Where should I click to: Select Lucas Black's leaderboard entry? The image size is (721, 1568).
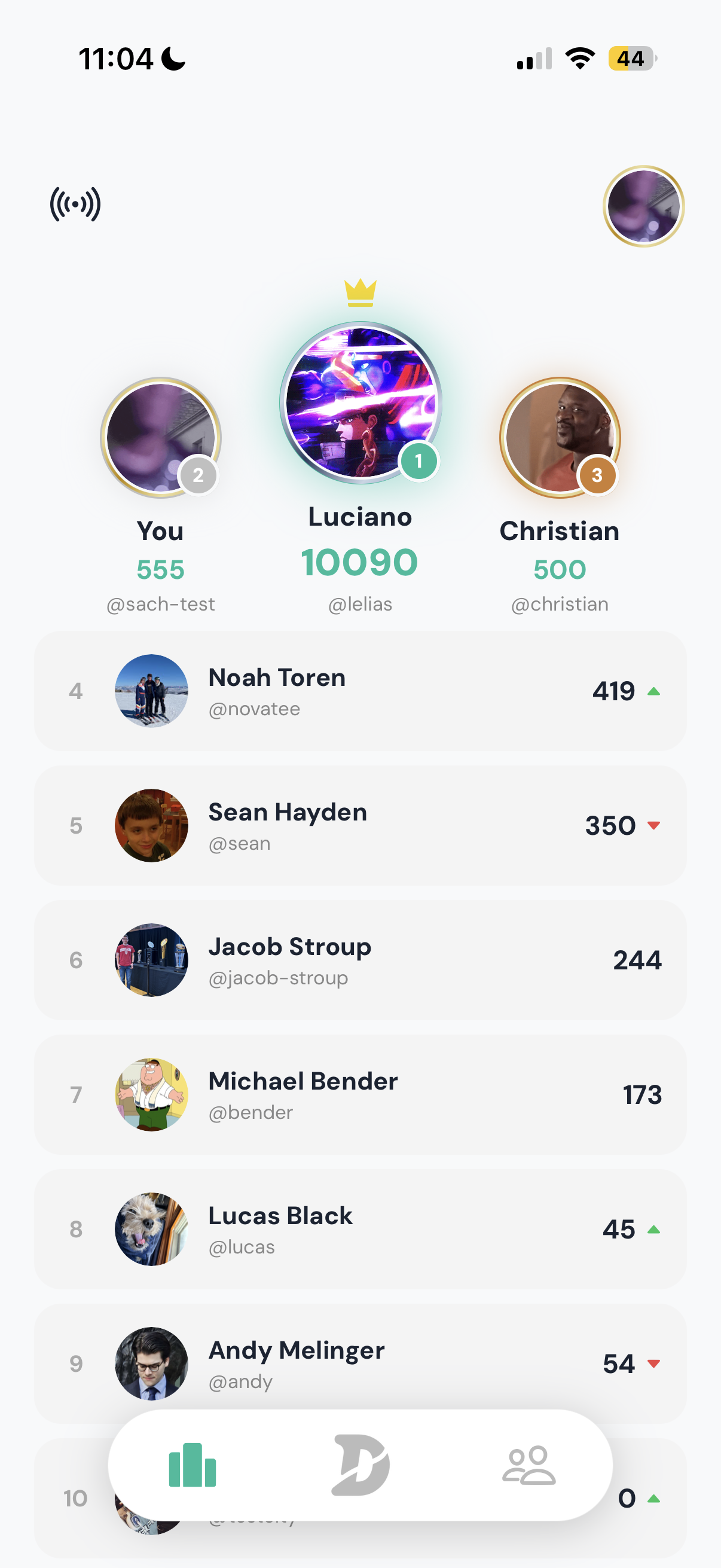(x=360, y=1229)
